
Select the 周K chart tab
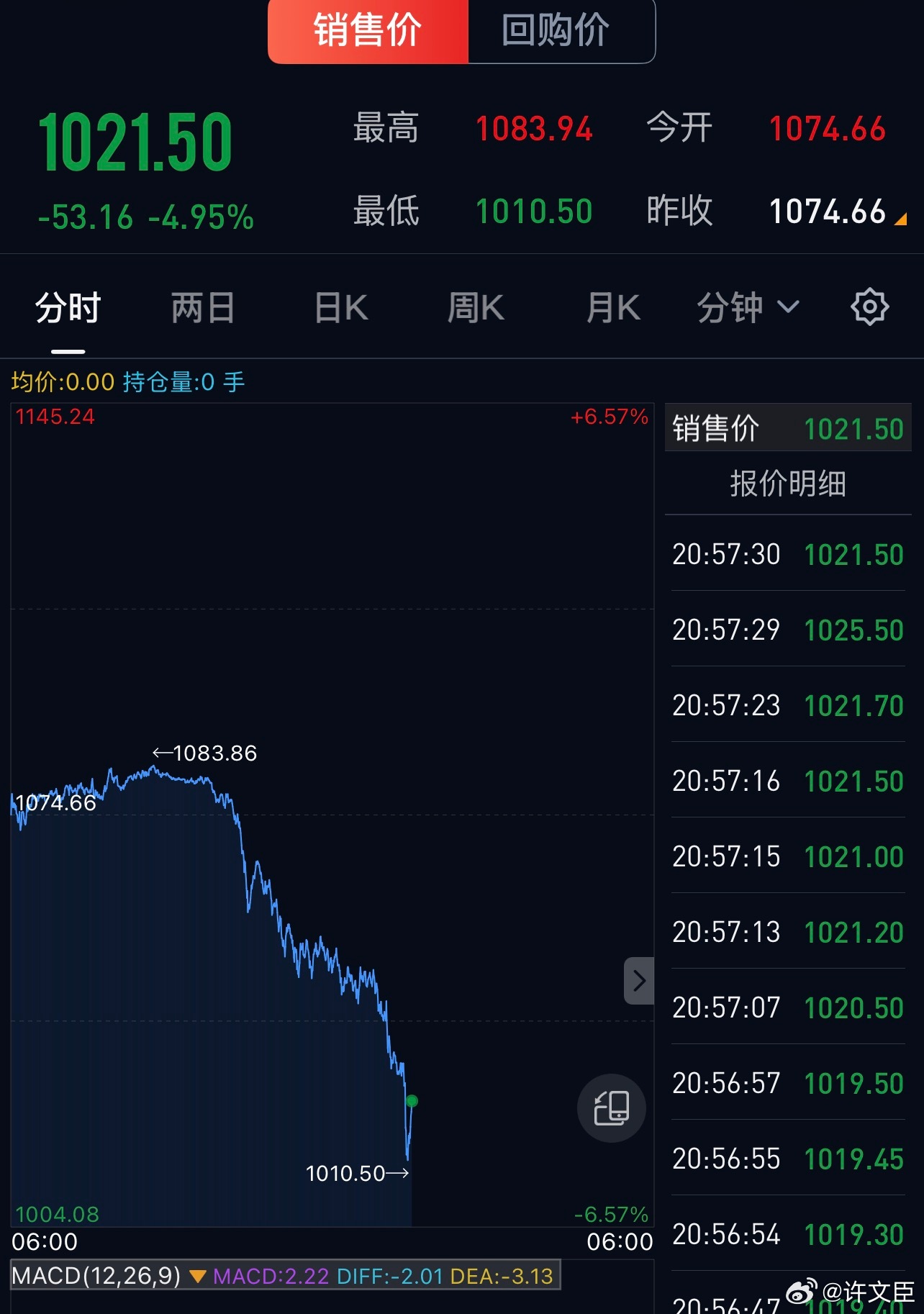click(474, 306)
